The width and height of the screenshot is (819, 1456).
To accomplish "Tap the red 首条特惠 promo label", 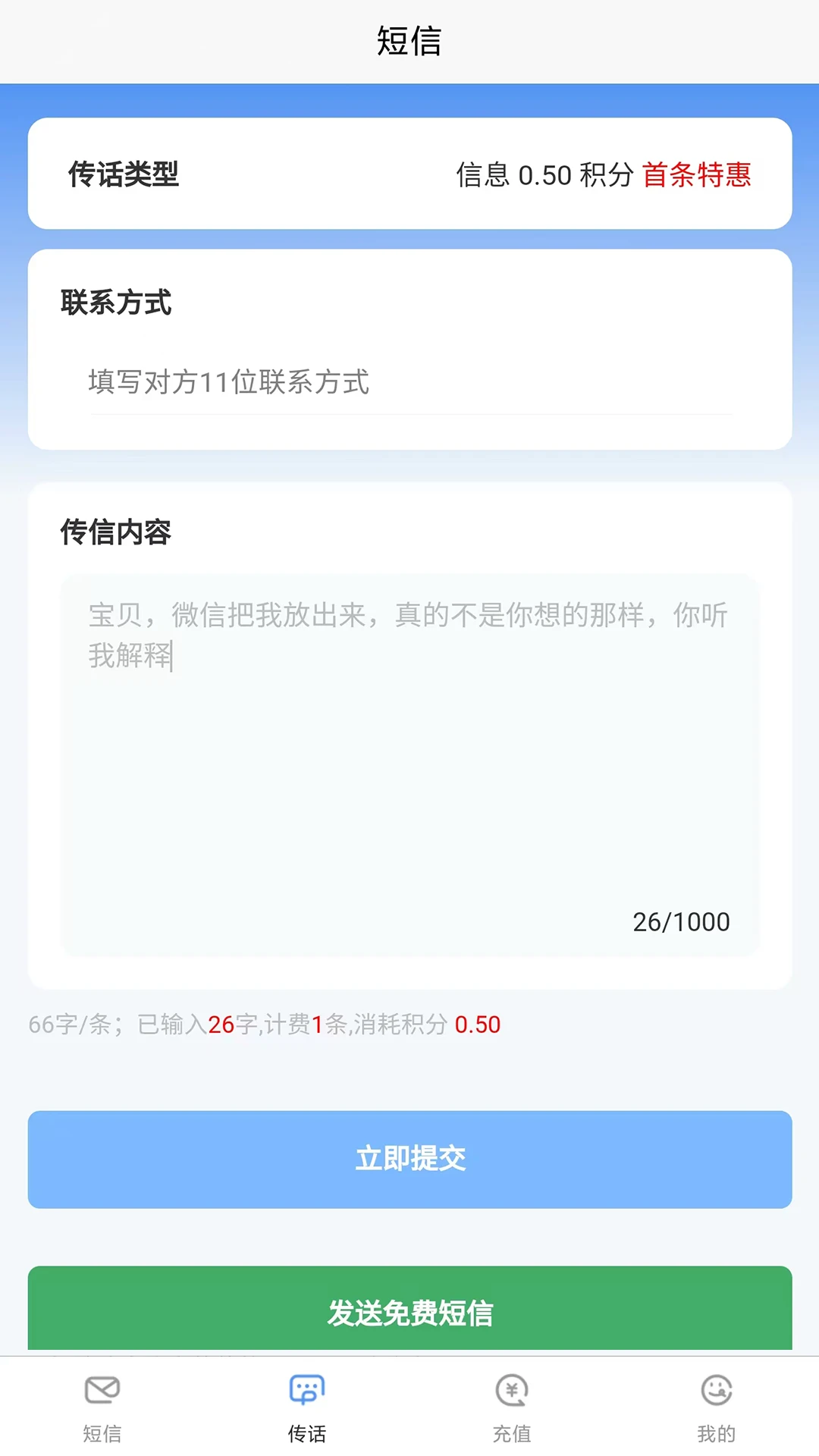I will tap(697, 175).
